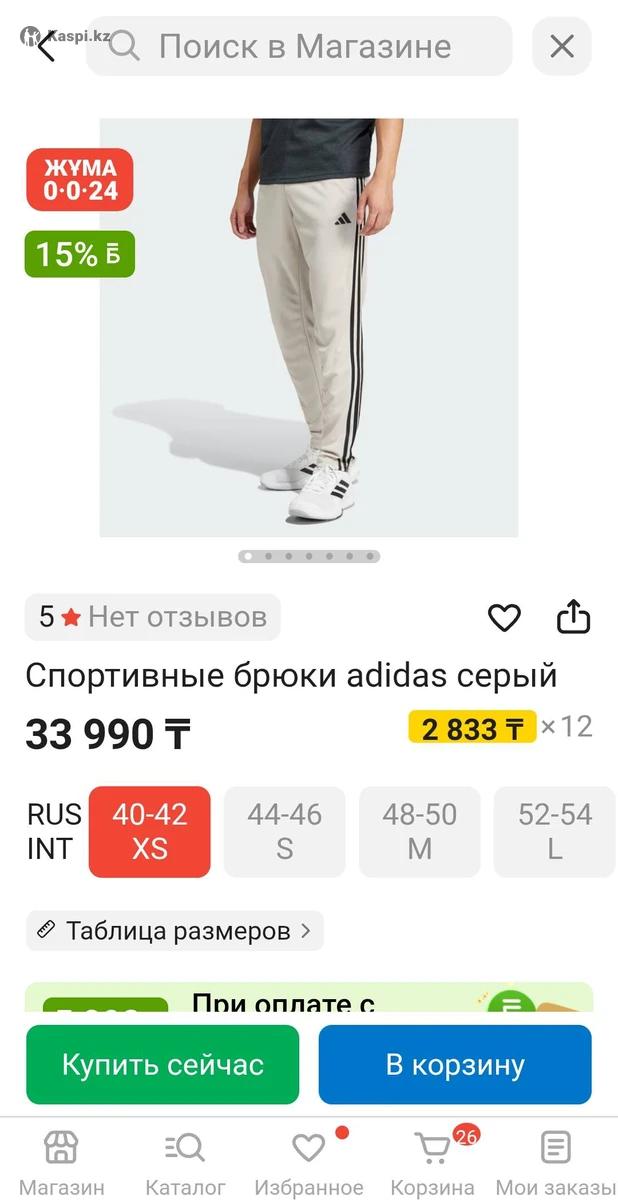Open Таблица размеров size chart
Image resolution: width=618 pixels, height=1200 pixels.
click(x=175, y=931)
